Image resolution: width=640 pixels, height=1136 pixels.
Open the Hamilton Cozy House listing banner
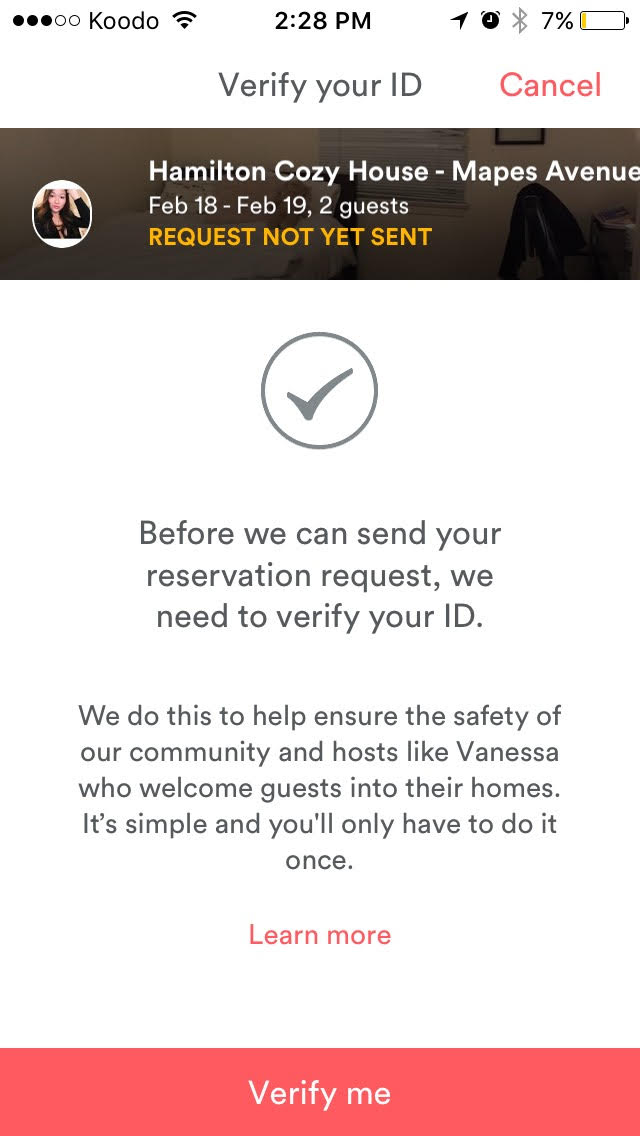pyautogui.click(x=390, y=204)
